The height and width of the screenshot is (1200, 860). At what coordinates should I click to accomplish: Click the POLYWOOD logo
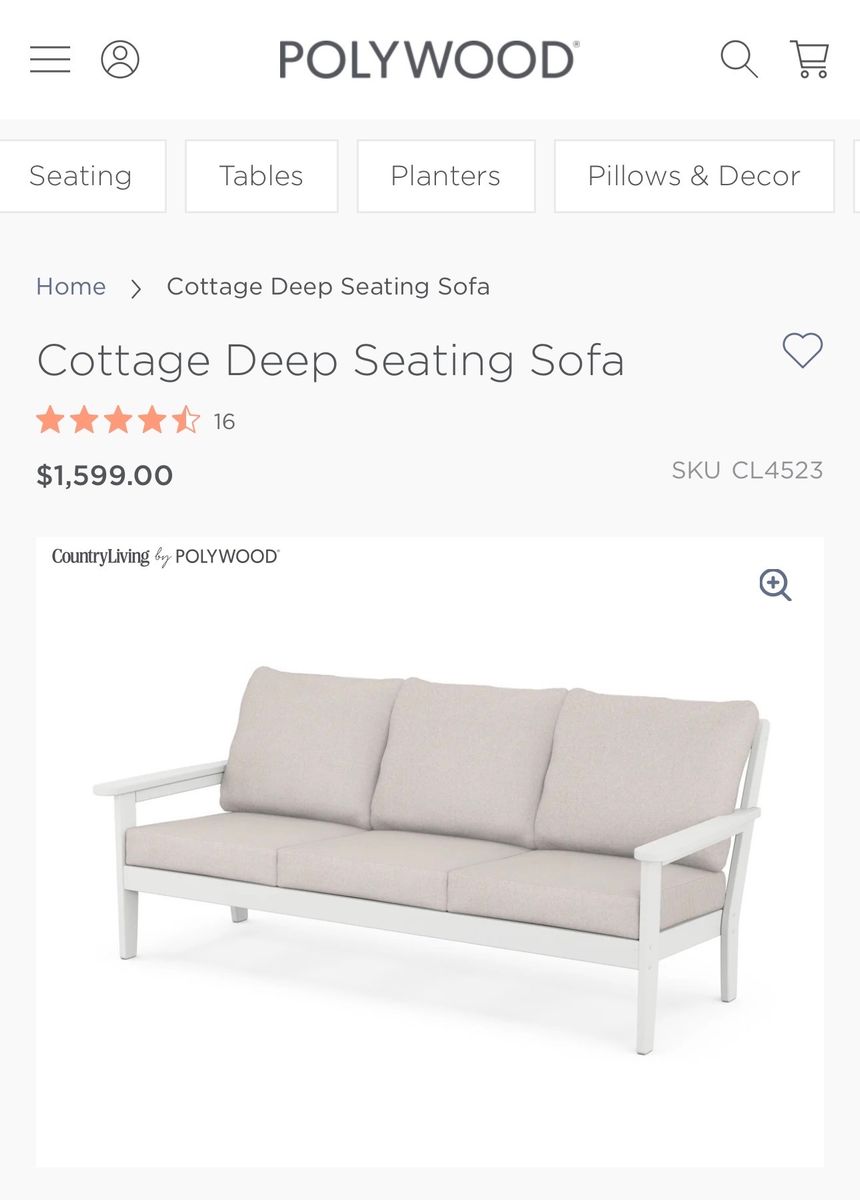(x=428, y=59)
